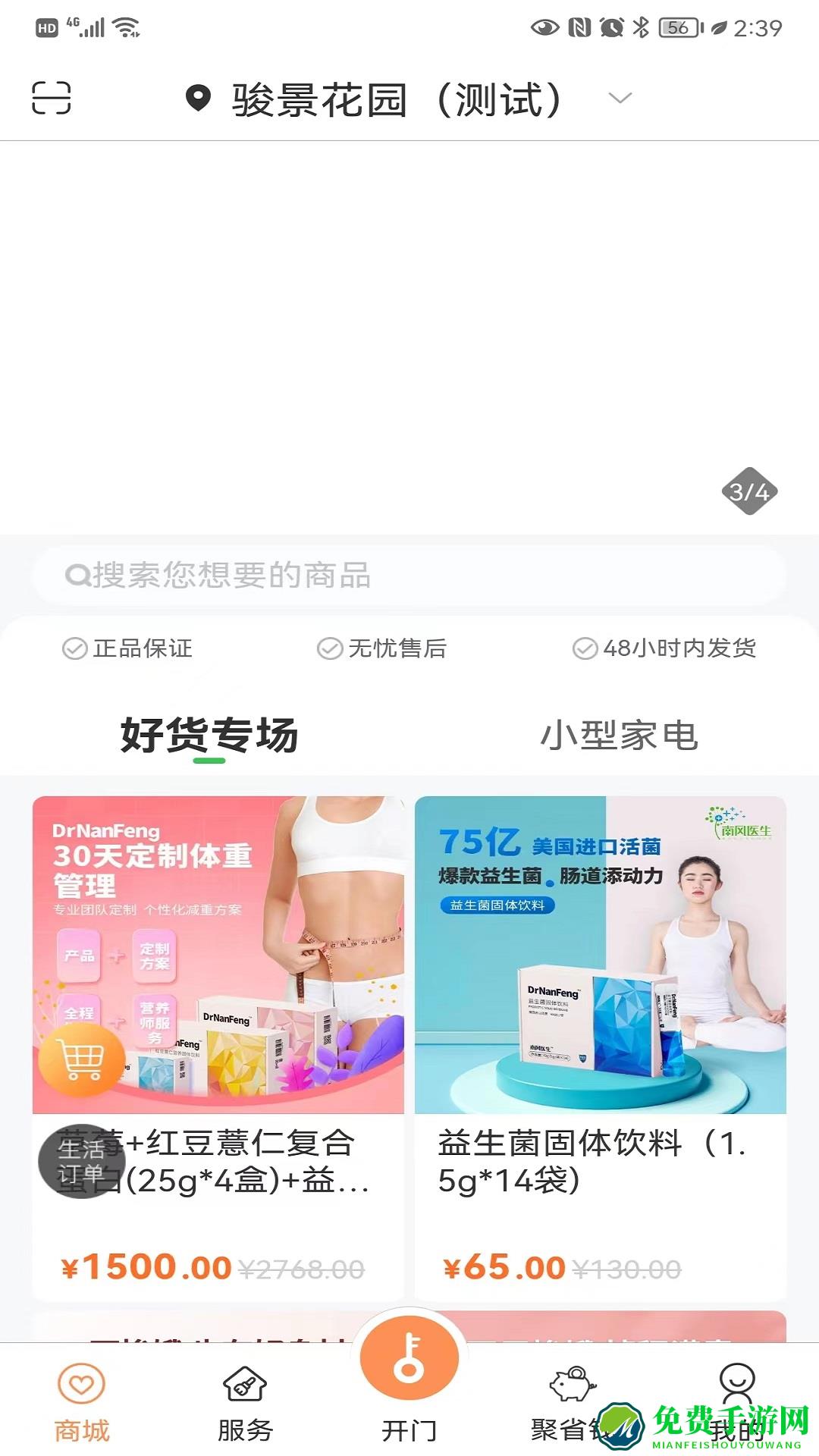819x1456 pixels.
Task: Open the QR code scanner icon
Action: pos(52,98)
